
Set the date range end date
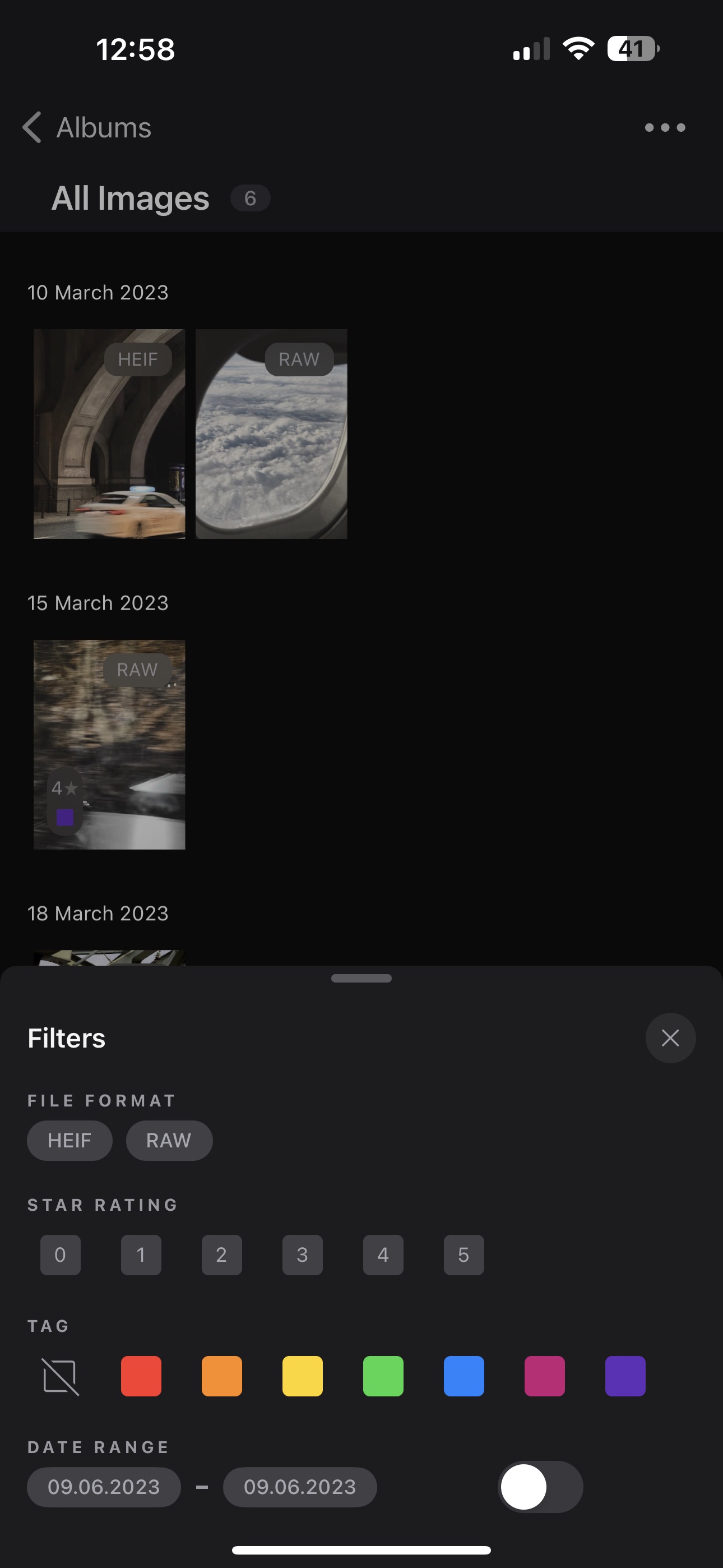(x=299, y=1487)
